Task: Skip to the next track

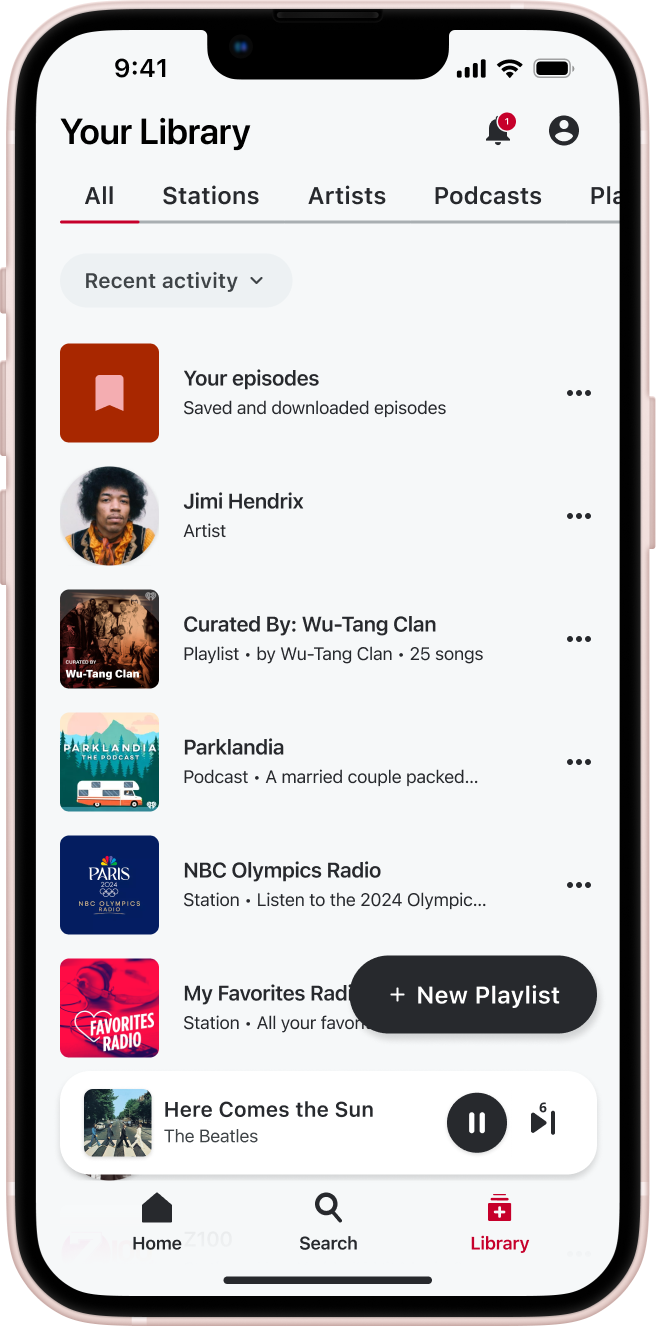Action: click(x=543, y=1122)
